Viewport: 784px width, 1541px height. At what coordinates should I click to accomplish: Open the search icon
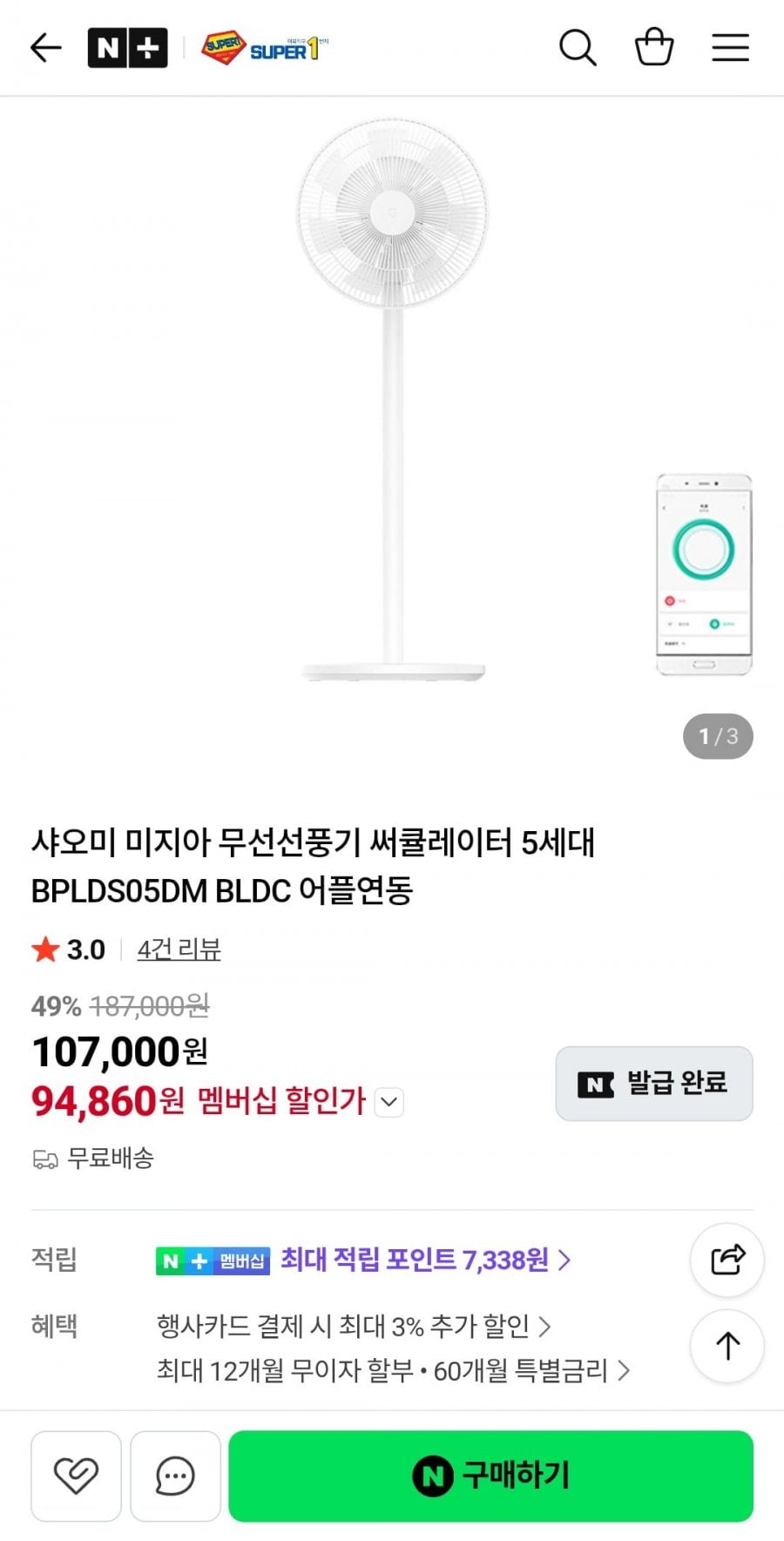[578, 48]
